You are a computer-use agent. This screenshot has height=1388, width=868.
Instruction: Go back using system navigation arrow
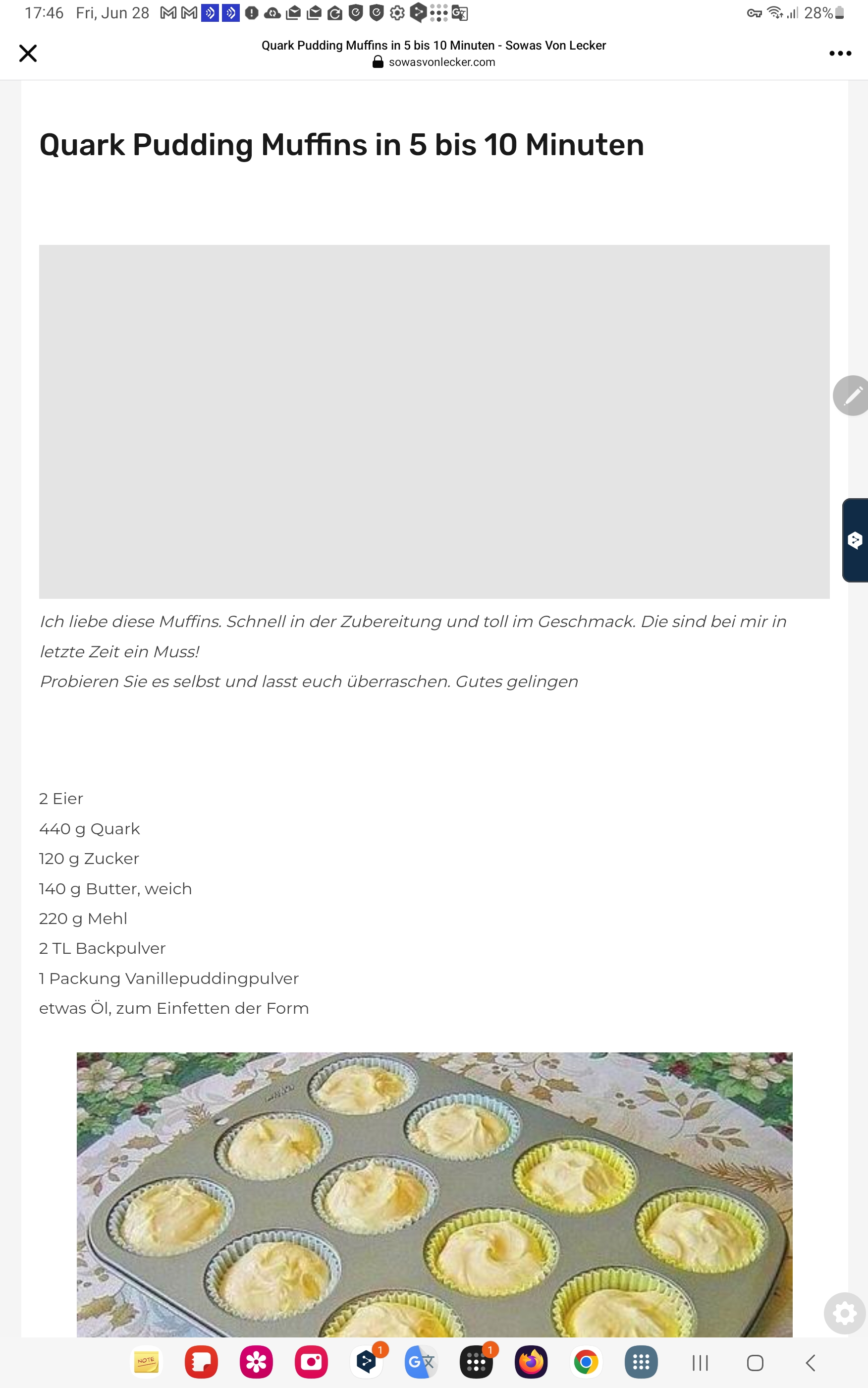click(x=811, y=1363)
